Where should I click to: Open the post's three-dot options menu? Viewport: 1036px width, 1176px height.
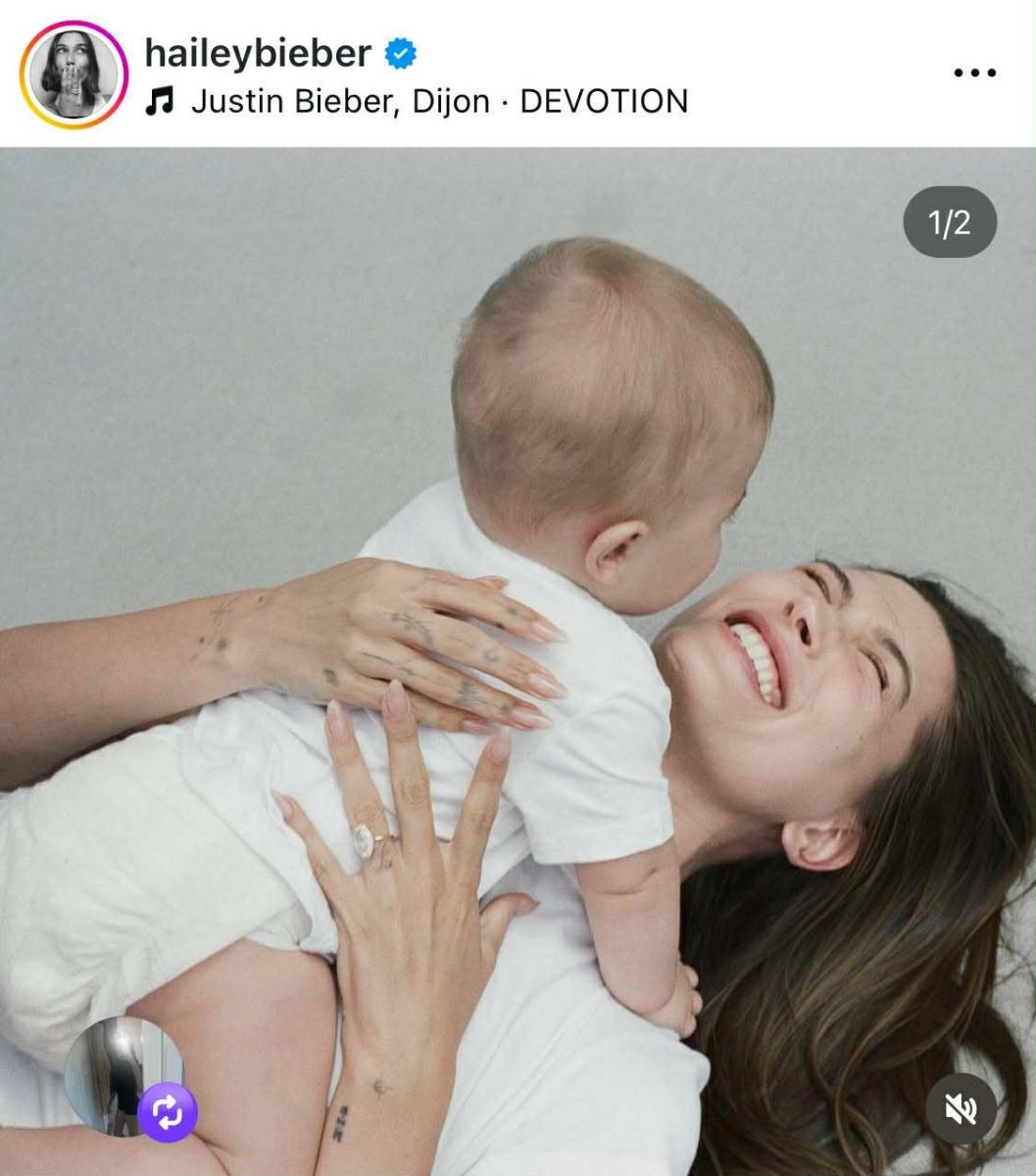click(x=974, y=73)
